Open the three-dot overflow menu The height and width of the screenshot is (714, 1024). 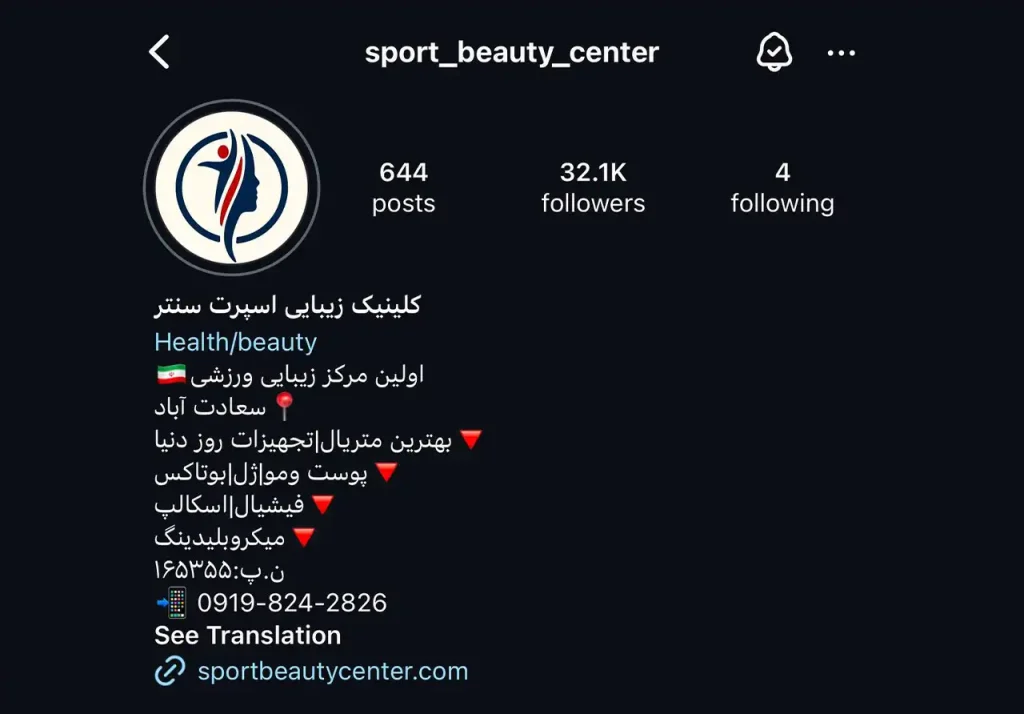click(x=841, y=53)
